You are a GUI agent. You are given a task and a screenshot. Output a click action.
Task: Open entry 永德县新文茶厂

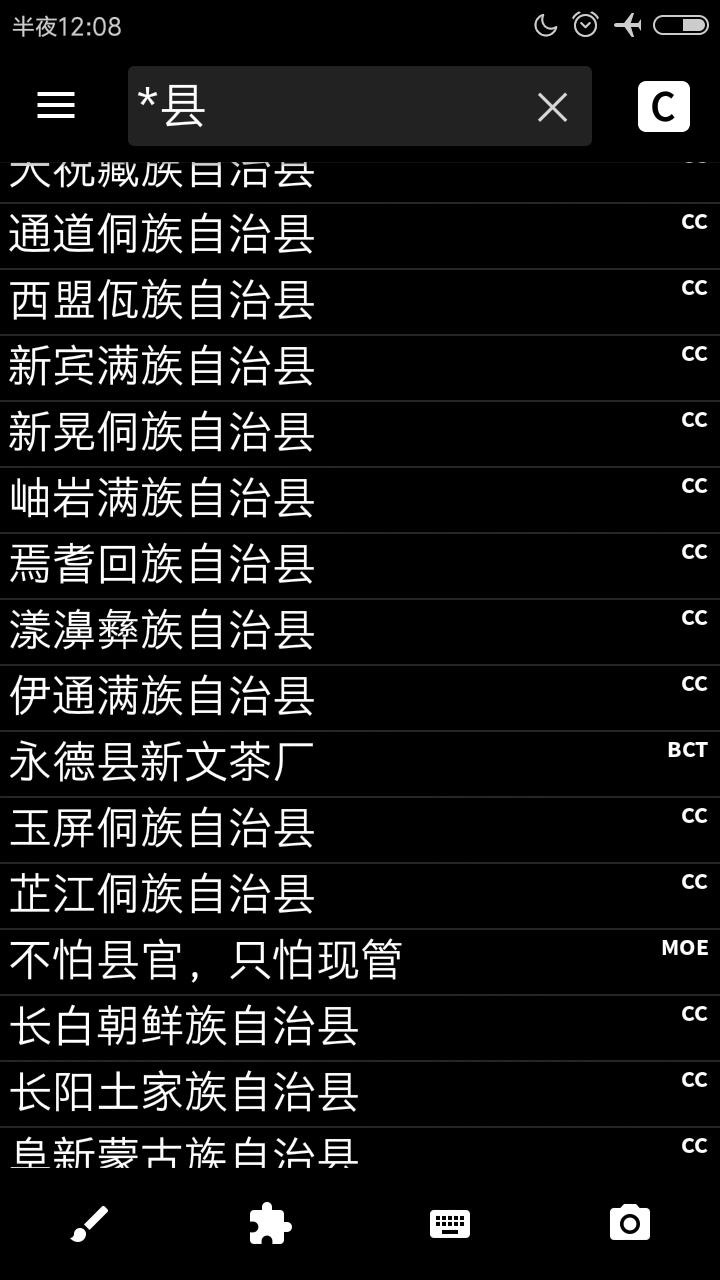coord(360,764)
